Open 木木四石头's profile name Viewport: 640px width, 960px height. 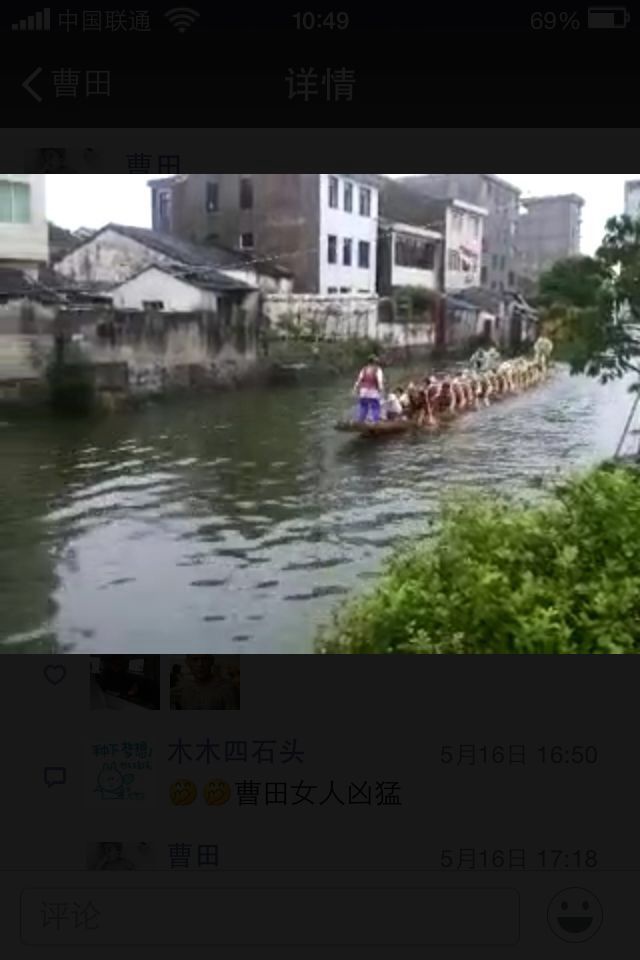[235, 752]
